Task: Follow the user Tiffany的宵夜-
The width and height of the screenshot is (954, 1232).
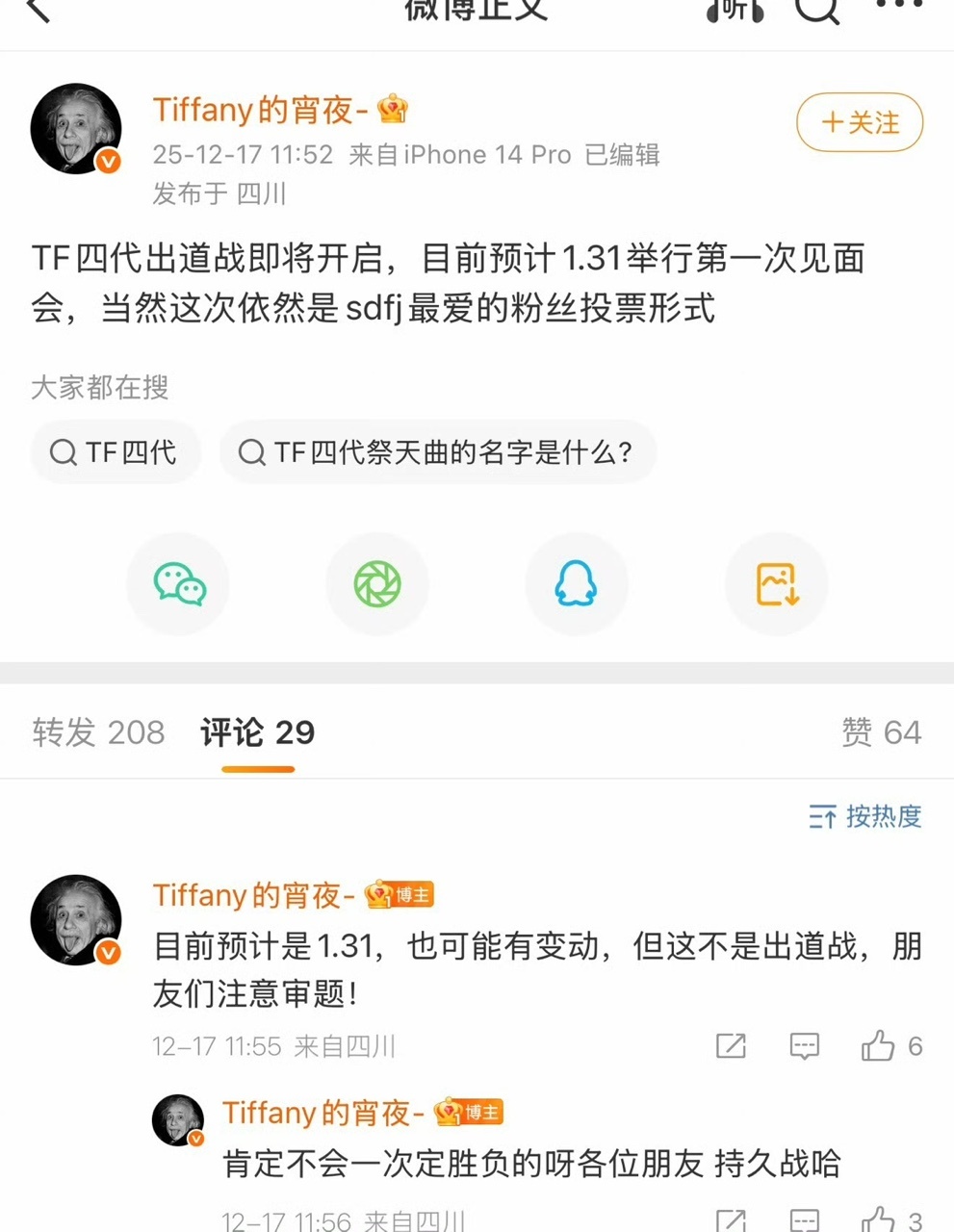Action: [858, 123]
